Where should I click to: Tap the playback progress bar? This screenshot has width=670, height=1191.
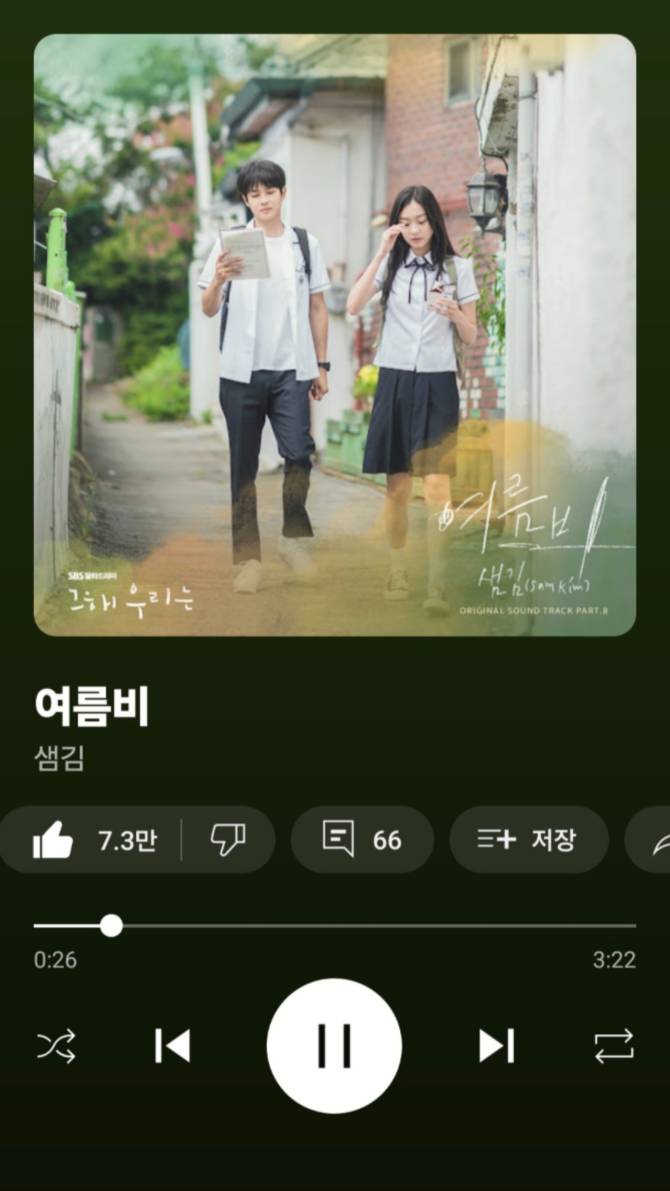334,926
